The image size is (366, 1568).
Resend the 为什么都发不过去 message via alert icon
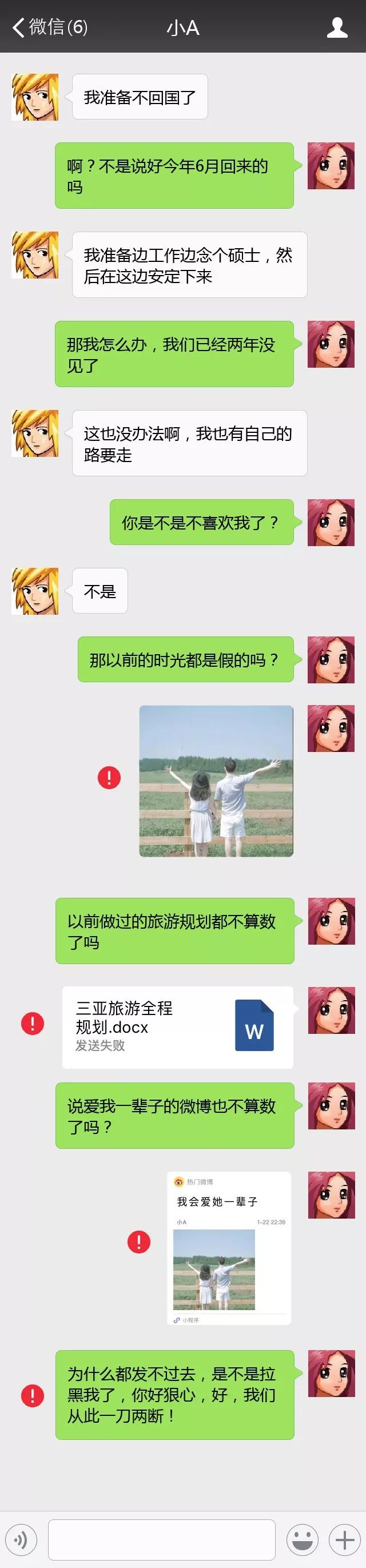(x=32, y=1395)
